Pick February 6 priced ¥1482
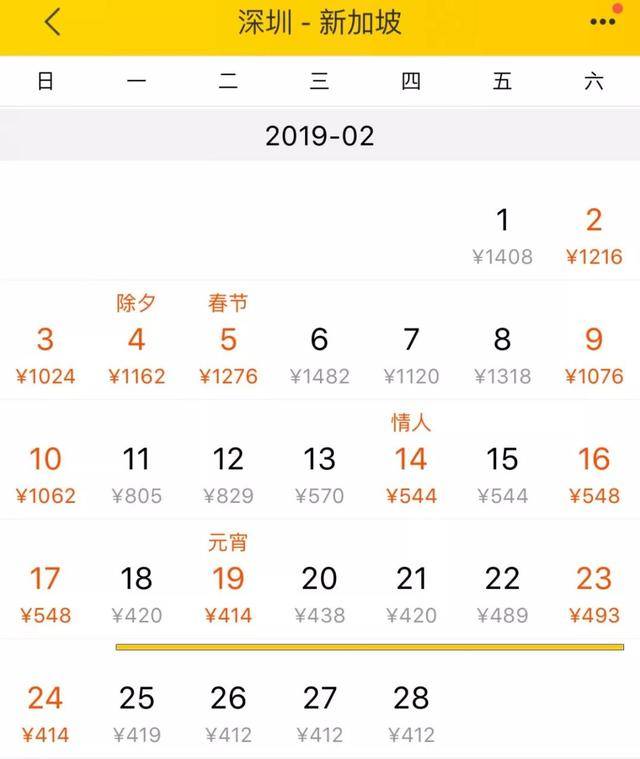Viewport: 640px width, 759px height. (x=319, y=354)
